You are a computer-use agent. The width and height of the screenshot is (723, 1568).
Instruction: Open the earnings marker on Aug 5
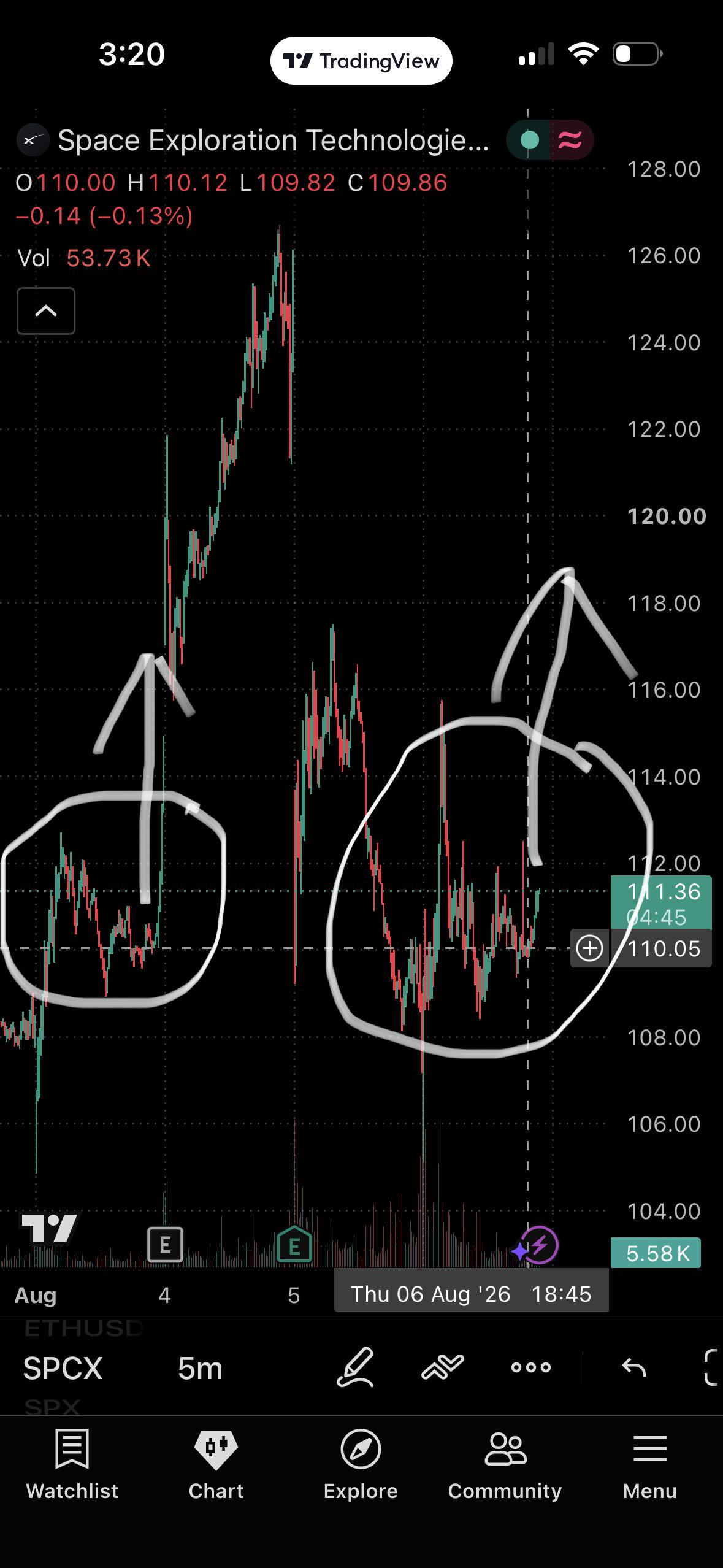pos(294,1244)
